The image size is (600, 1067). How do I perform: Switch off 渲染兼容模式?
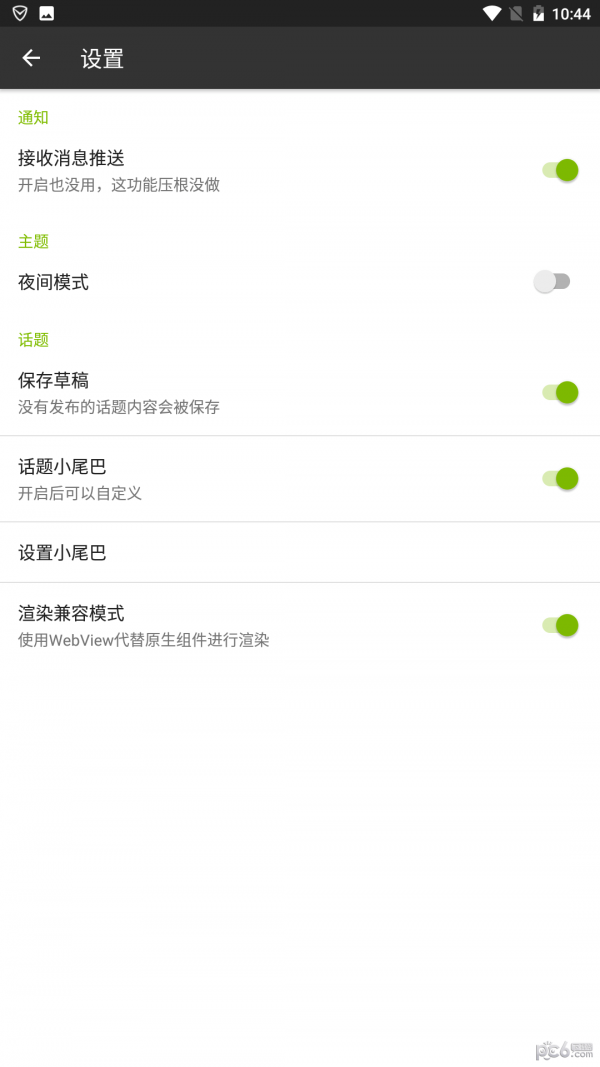coord(560,625)
